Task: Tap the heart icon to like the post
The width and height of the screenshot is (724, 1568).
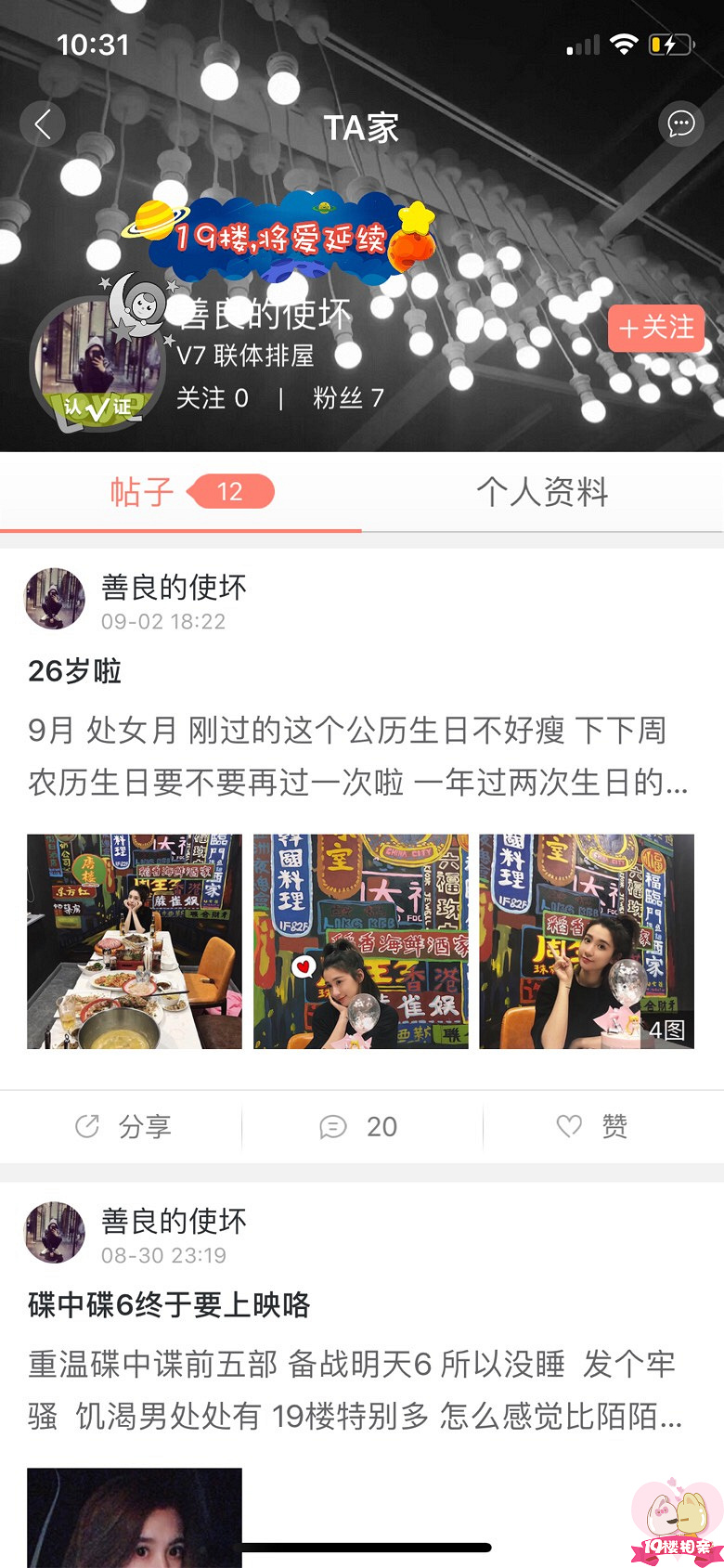Action: point(568,1126)
